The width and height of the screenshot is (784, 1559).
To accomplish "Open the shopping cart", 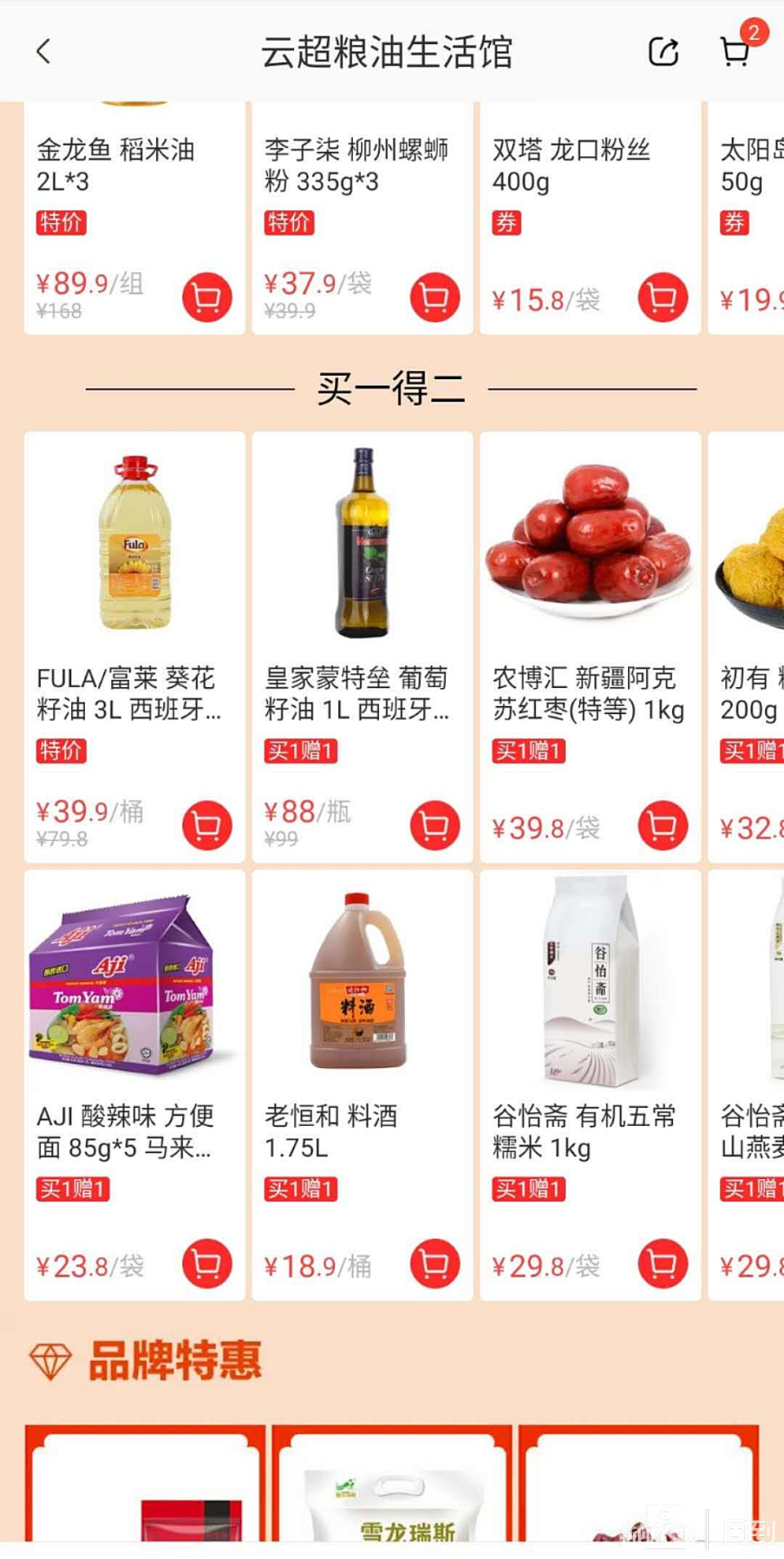I will [736, 51].
